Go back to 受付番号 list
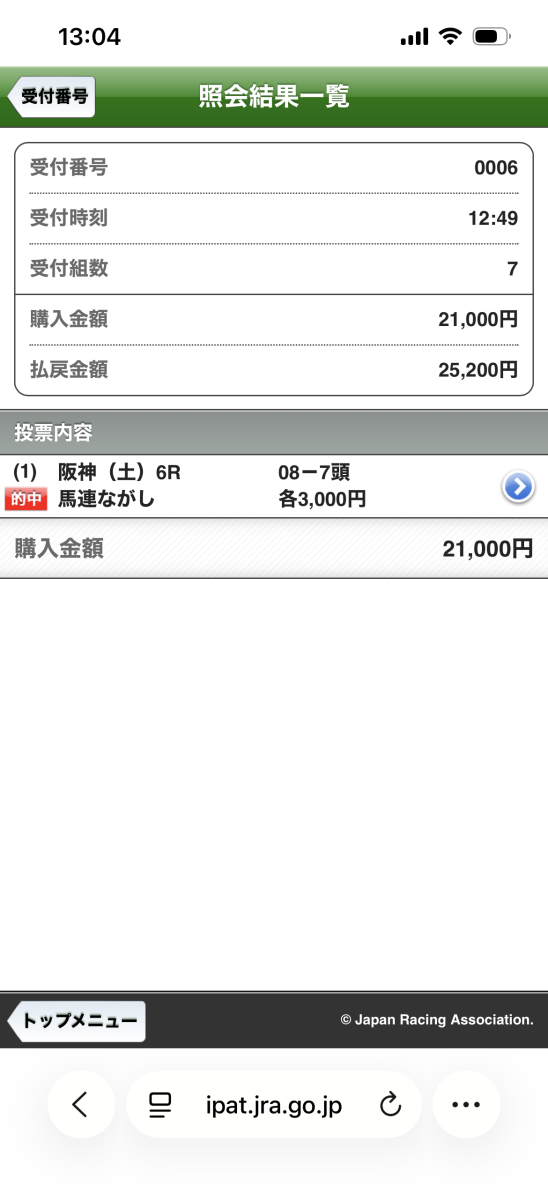Image resolution: width=548 pixels, height=1186 pixels. coord(51,97)
